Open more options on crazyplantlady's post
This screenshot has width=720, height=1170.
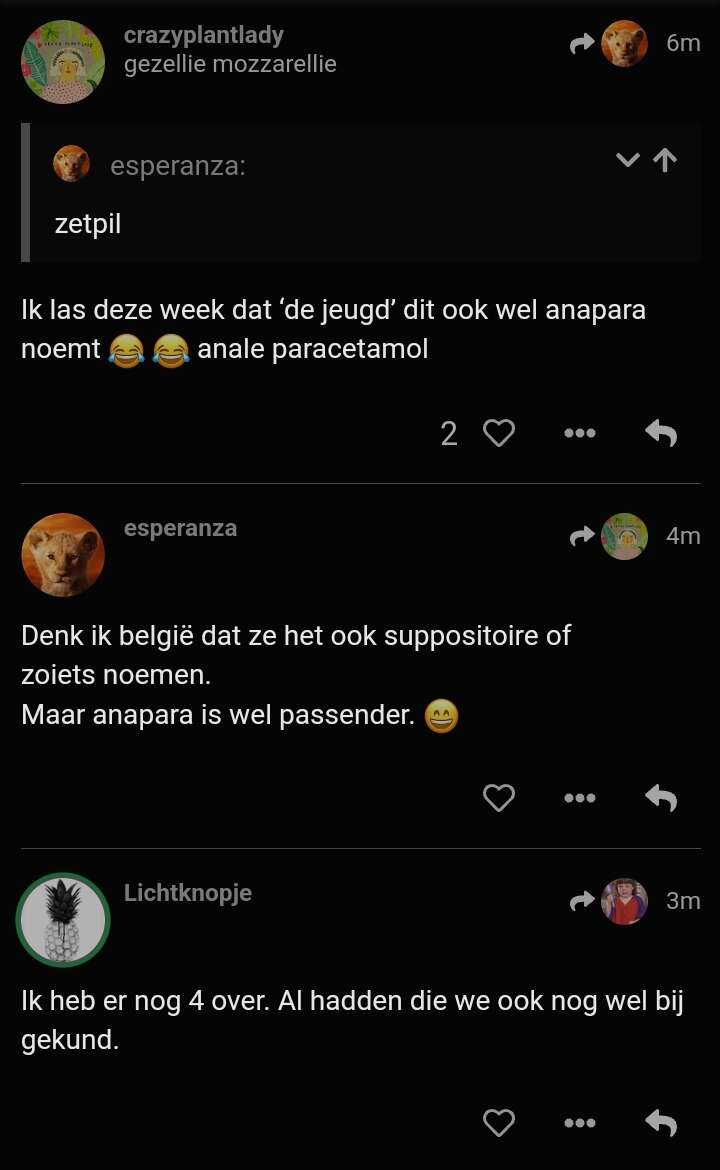click(580, 433)
